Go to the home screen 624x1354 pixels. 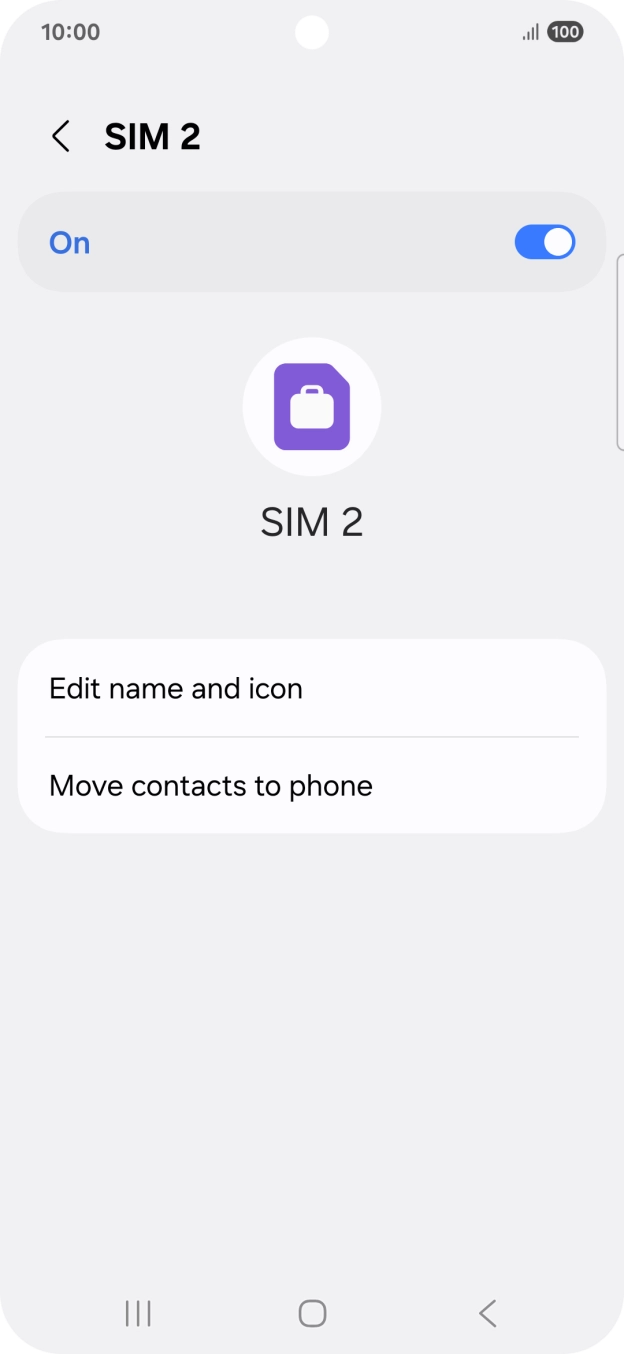coord(312,1313)
